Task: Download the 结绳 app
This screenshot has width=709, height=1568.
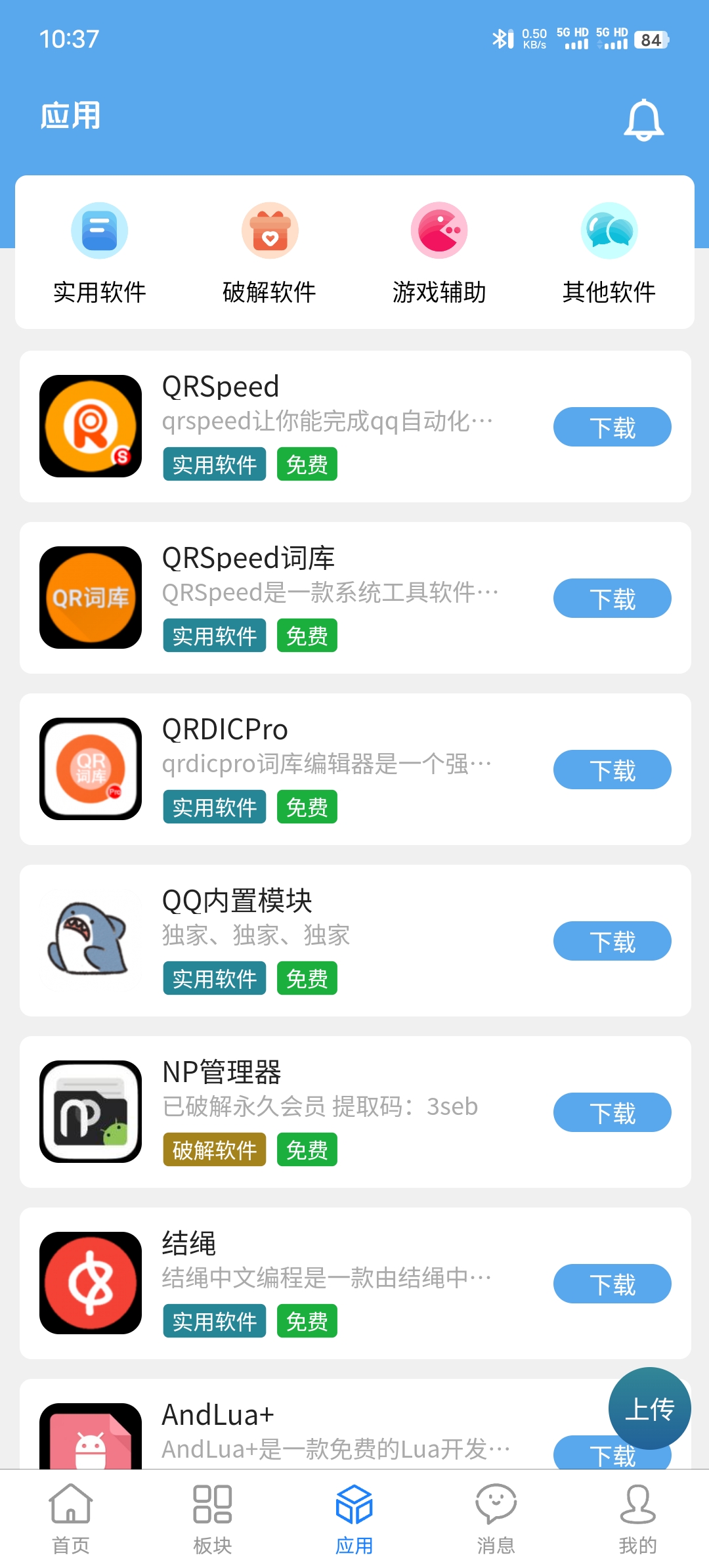Action: pyautogui.click(x=612, y=1284)
